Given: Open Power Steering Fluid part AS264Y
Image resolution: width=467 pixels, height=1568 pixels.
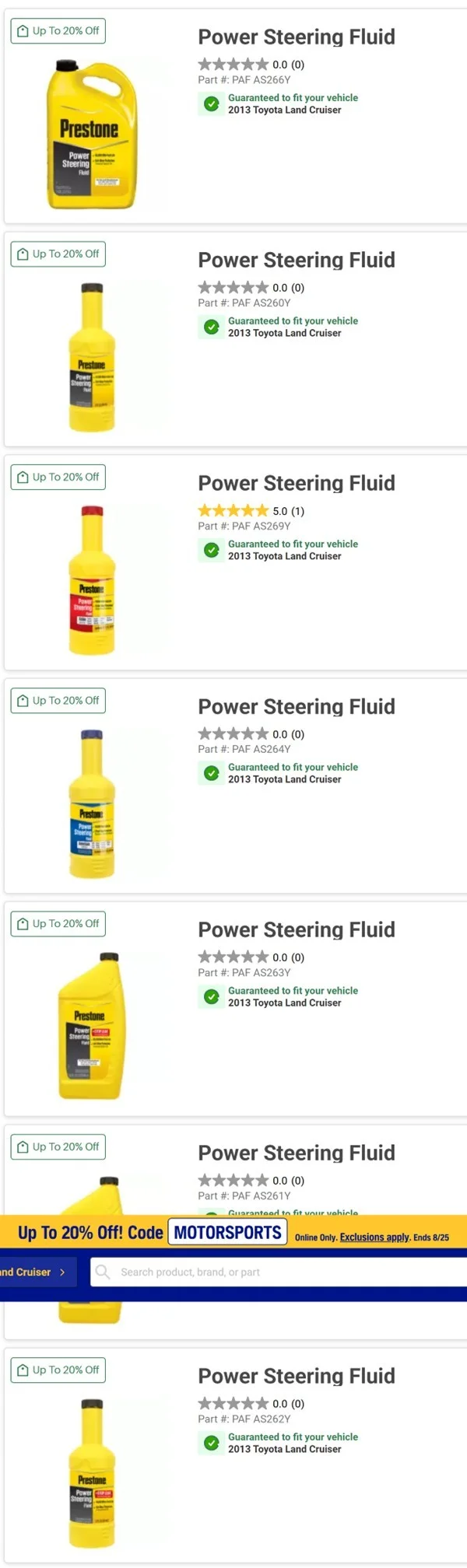Looking at the screenshot, I should (296, 707).
